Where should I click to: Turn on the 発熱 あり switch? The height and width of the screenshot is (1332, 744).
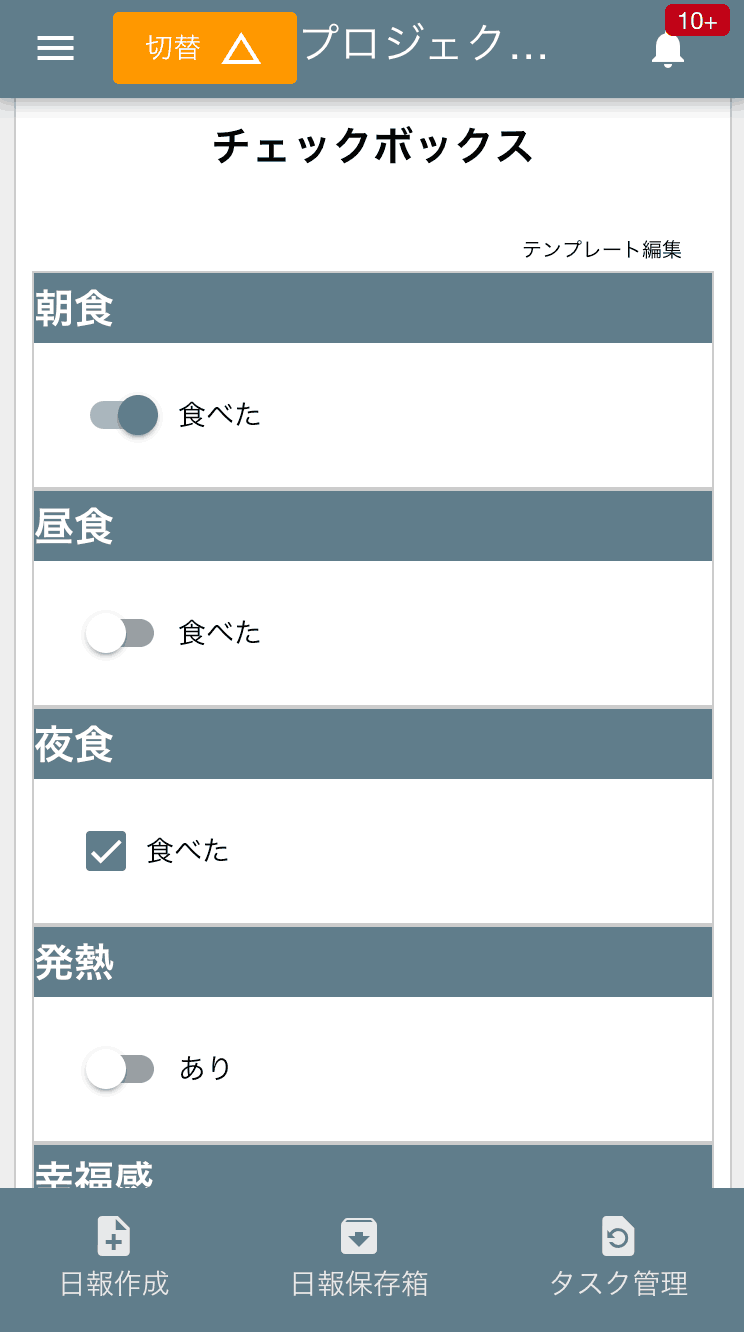120,1069
